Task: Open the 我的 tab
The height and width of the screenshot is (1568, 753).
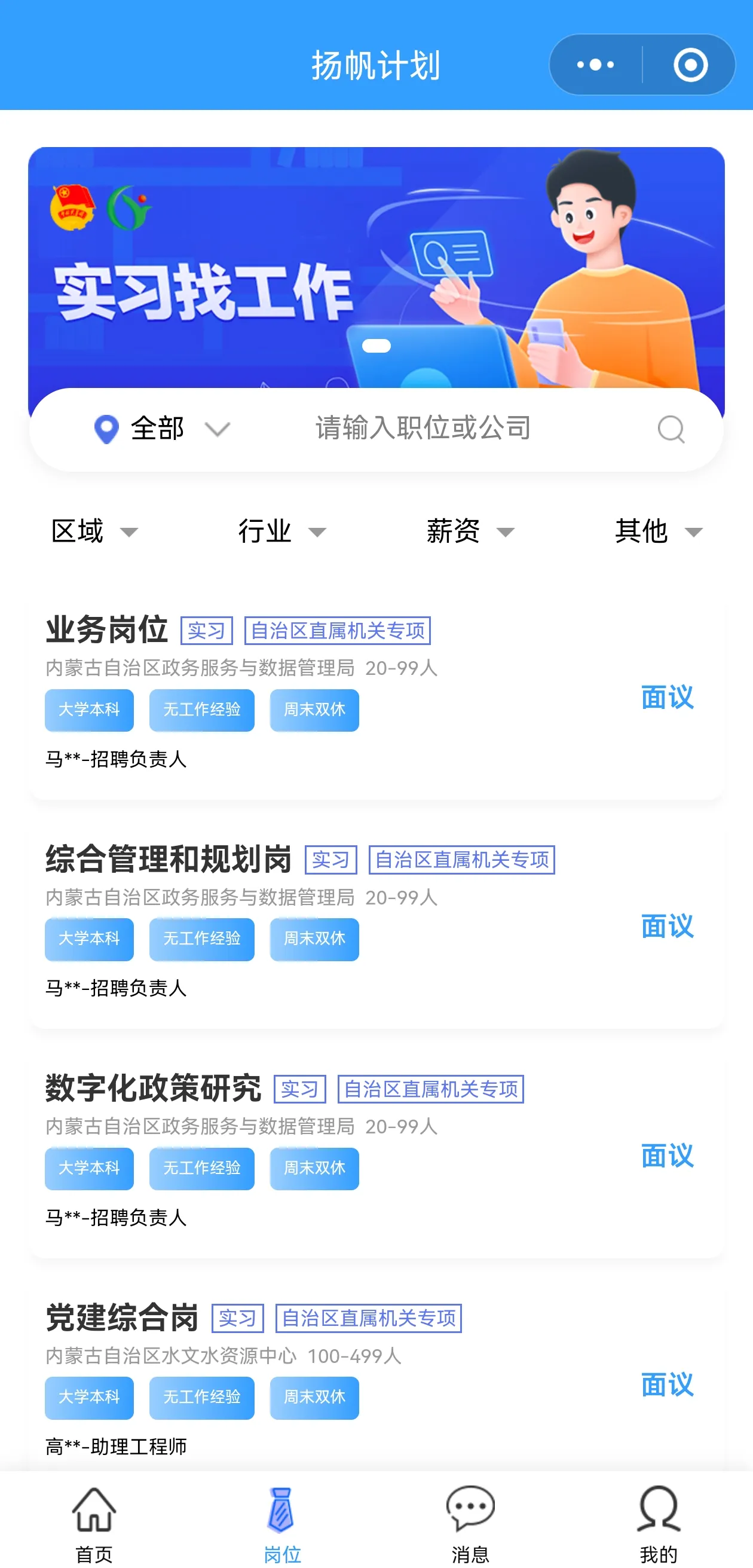Action: pyautogui.click(x=658, y=1523)
